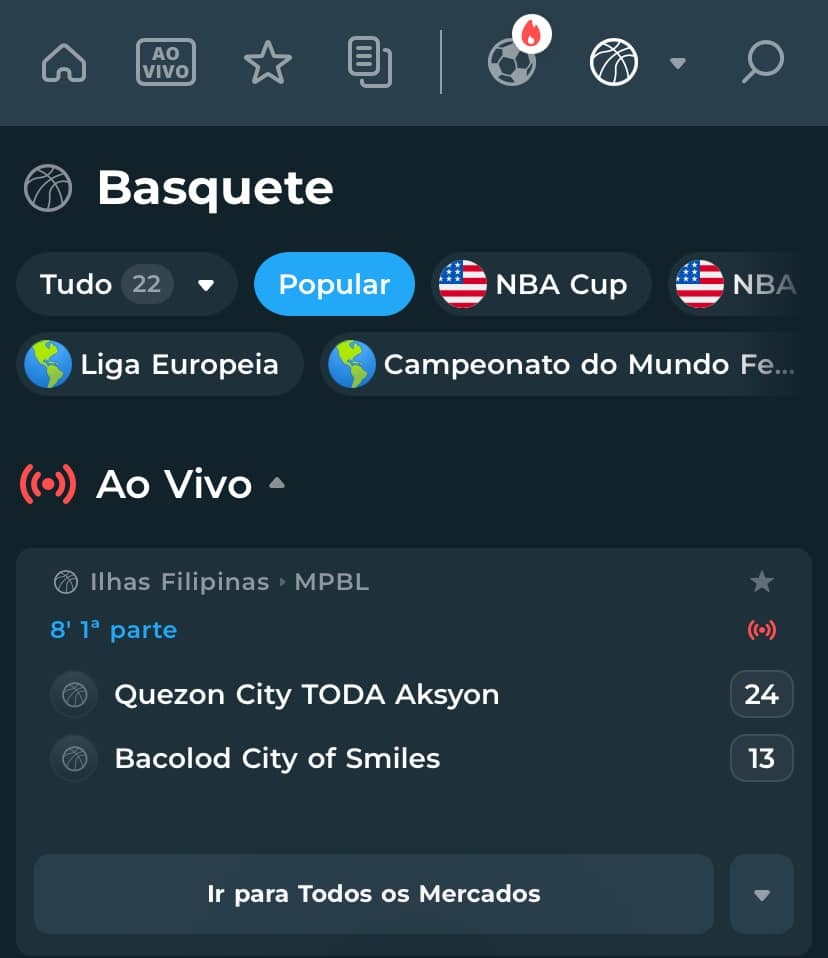Open the markets dropdown next to Ir para button
Image resolution: width=828 pixels, height=958 pixels.
pyautogui.click(x=763, y=894)
